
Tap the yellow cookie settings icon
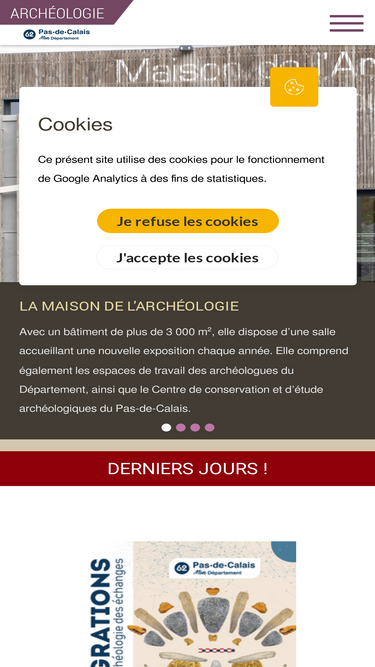294,87
